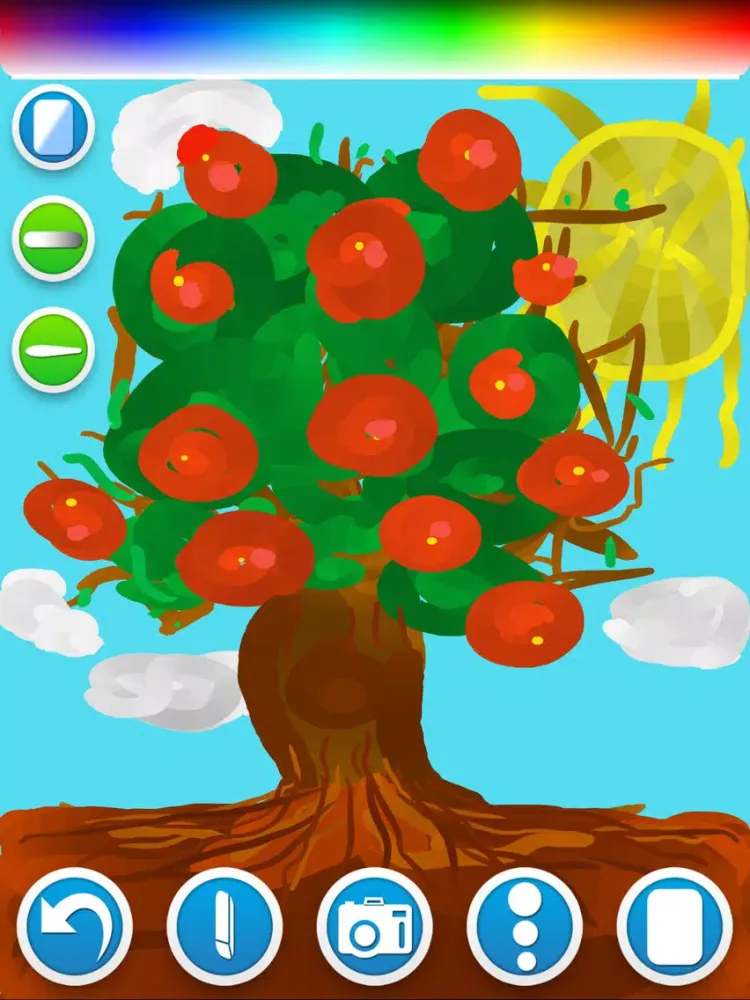Undo the last brush stroke
Image resolution: width=750 pixels, height=1000 pixels.
[x=75, y=926]
